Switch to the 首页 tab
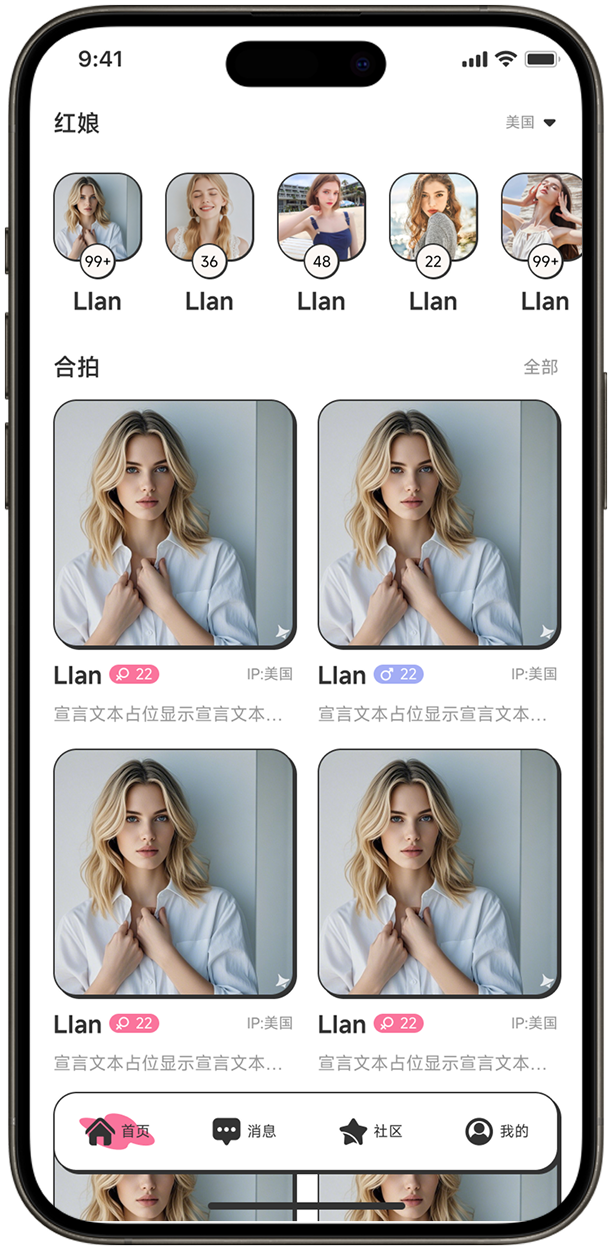The height and width of the screenshot is (1251, 612). tap(118, 1131)
